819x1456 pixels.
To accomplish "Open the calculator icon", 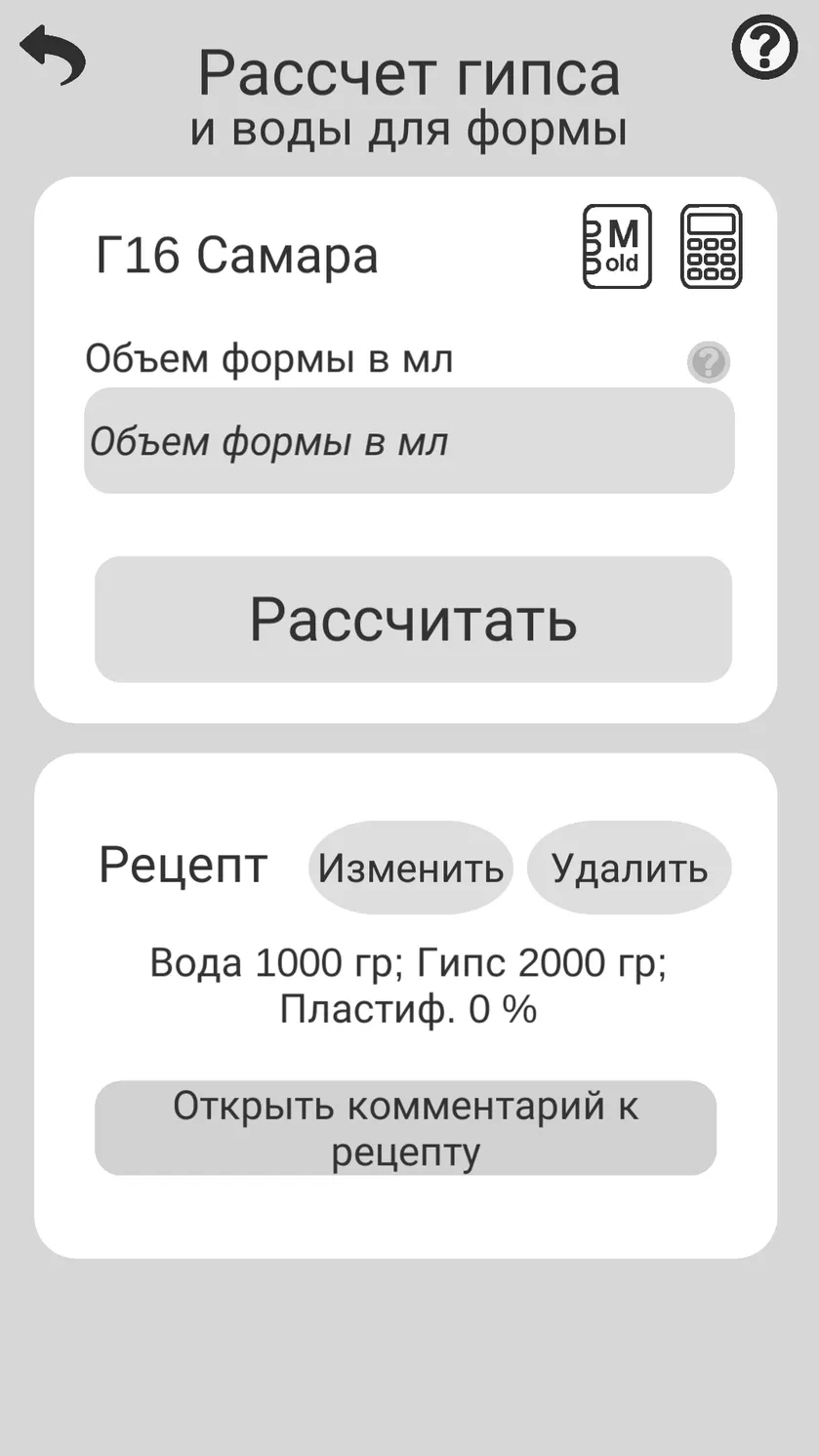I will pyautogui.click(x=711, y=247).
